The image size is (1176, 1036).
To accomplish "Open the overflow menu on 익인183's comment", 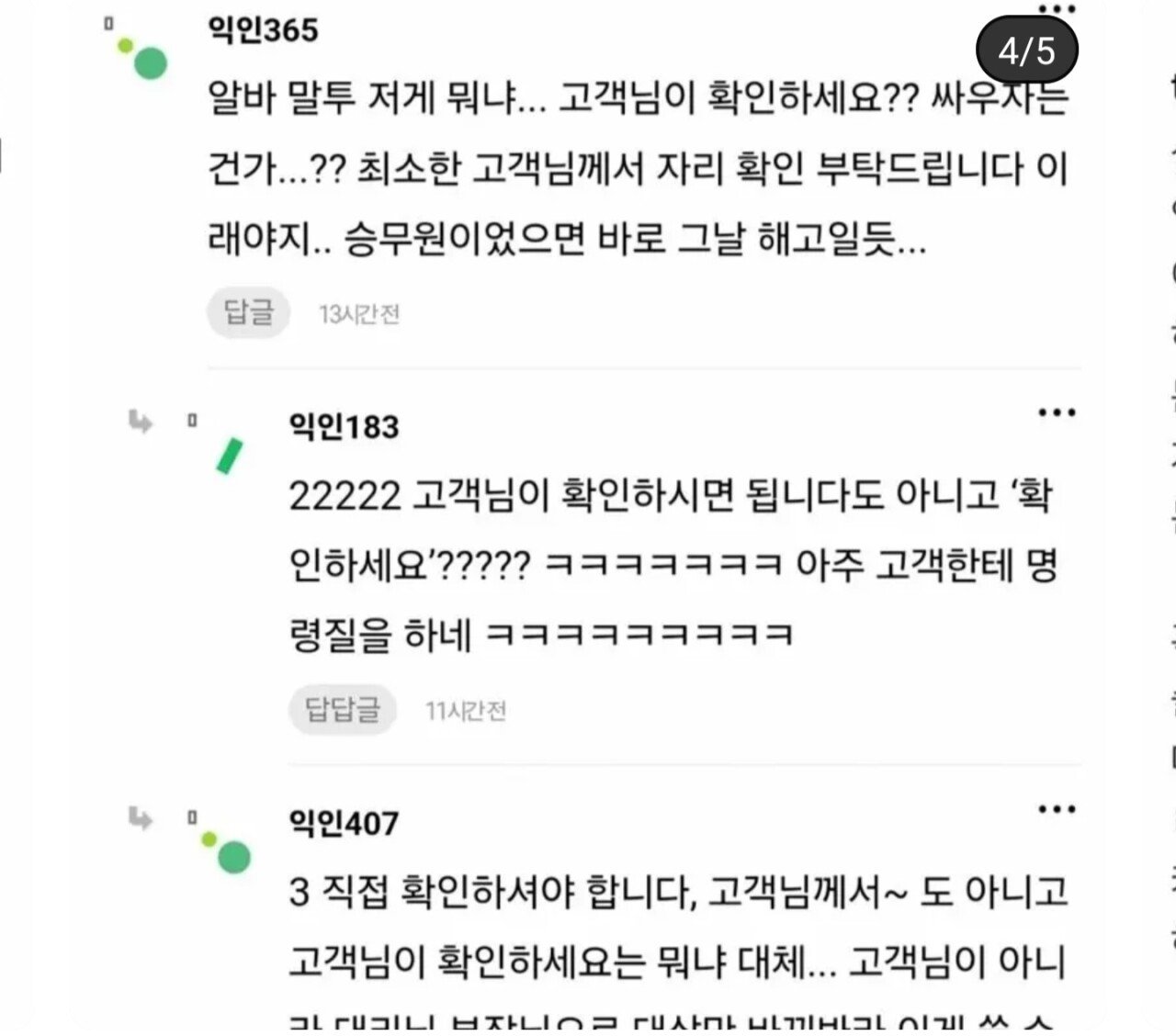I will point(1056,412).
